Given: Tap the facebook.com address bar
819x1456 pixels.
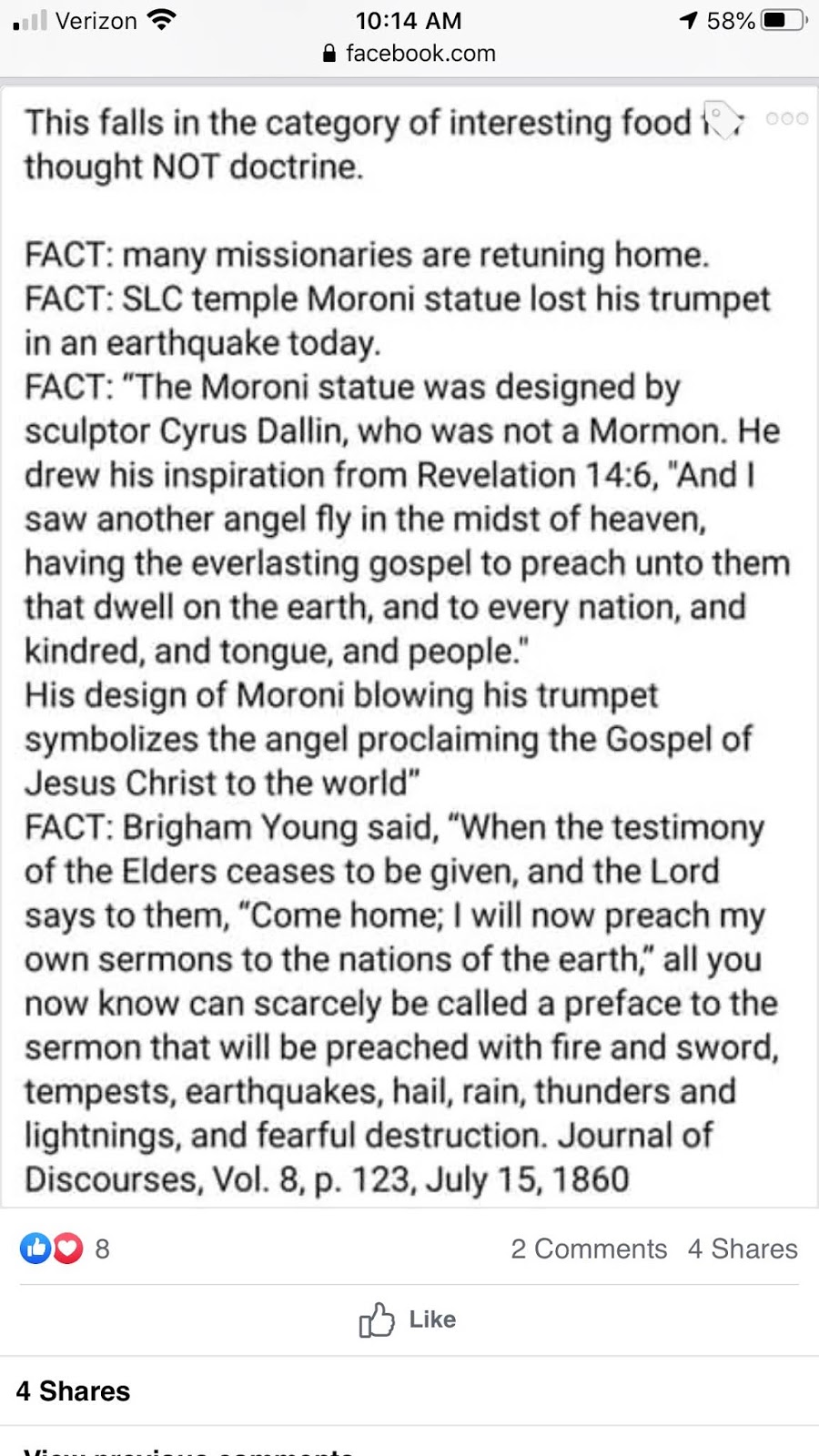Looking at the screenshot, I should (409, 53).
